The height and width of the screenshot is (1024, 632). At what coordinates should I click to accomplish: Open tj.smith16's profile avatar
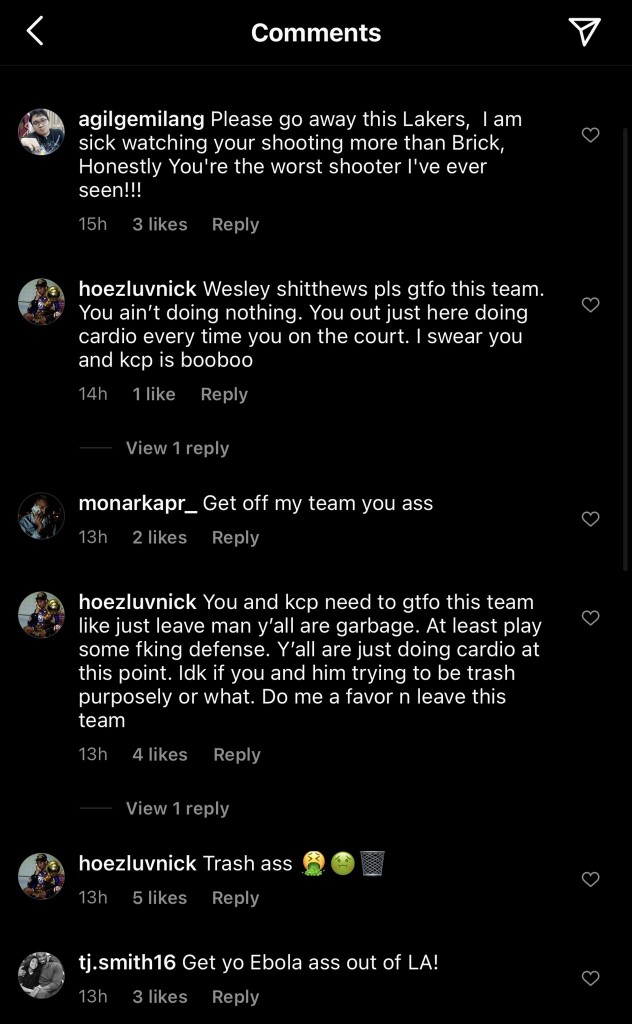(x=42, y=975)
